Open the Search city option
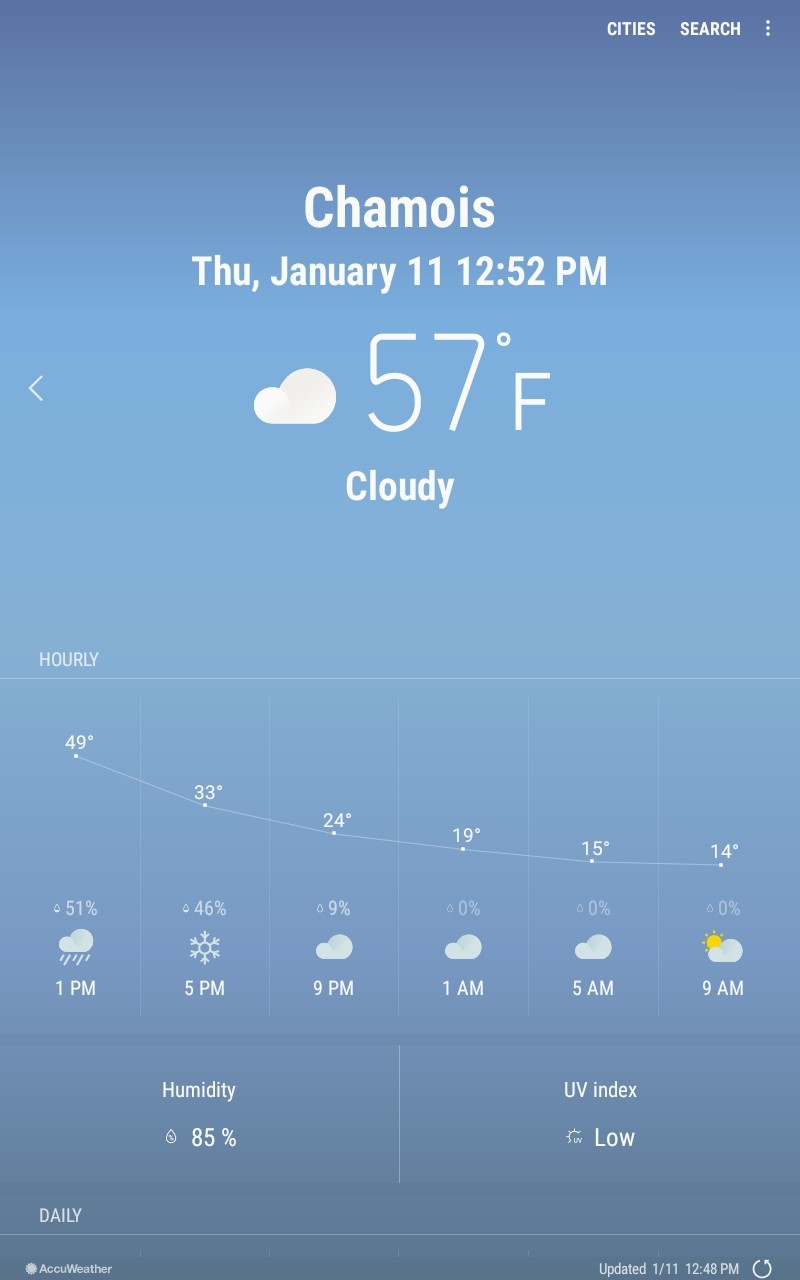The width and height of the screenshot is (800, 1280). 710,29
